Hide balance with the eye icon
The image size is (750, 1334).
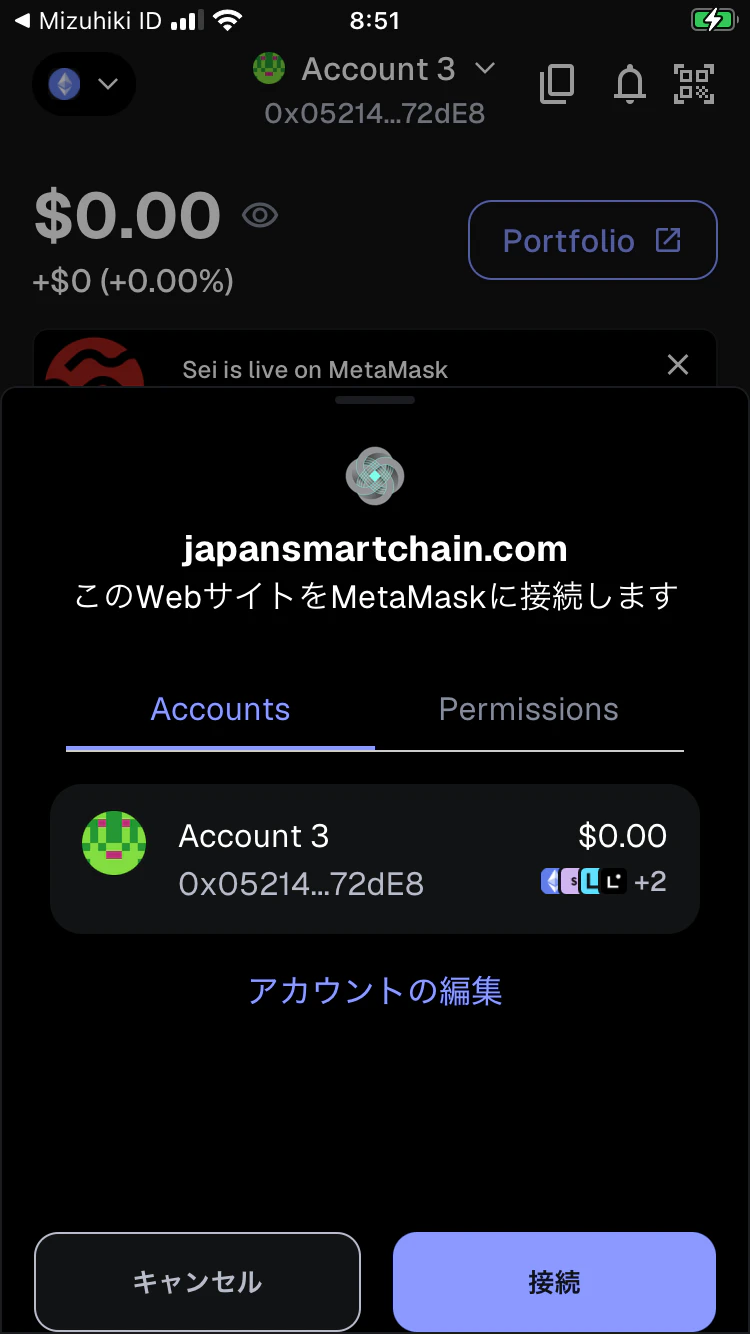tap(260, 215)
